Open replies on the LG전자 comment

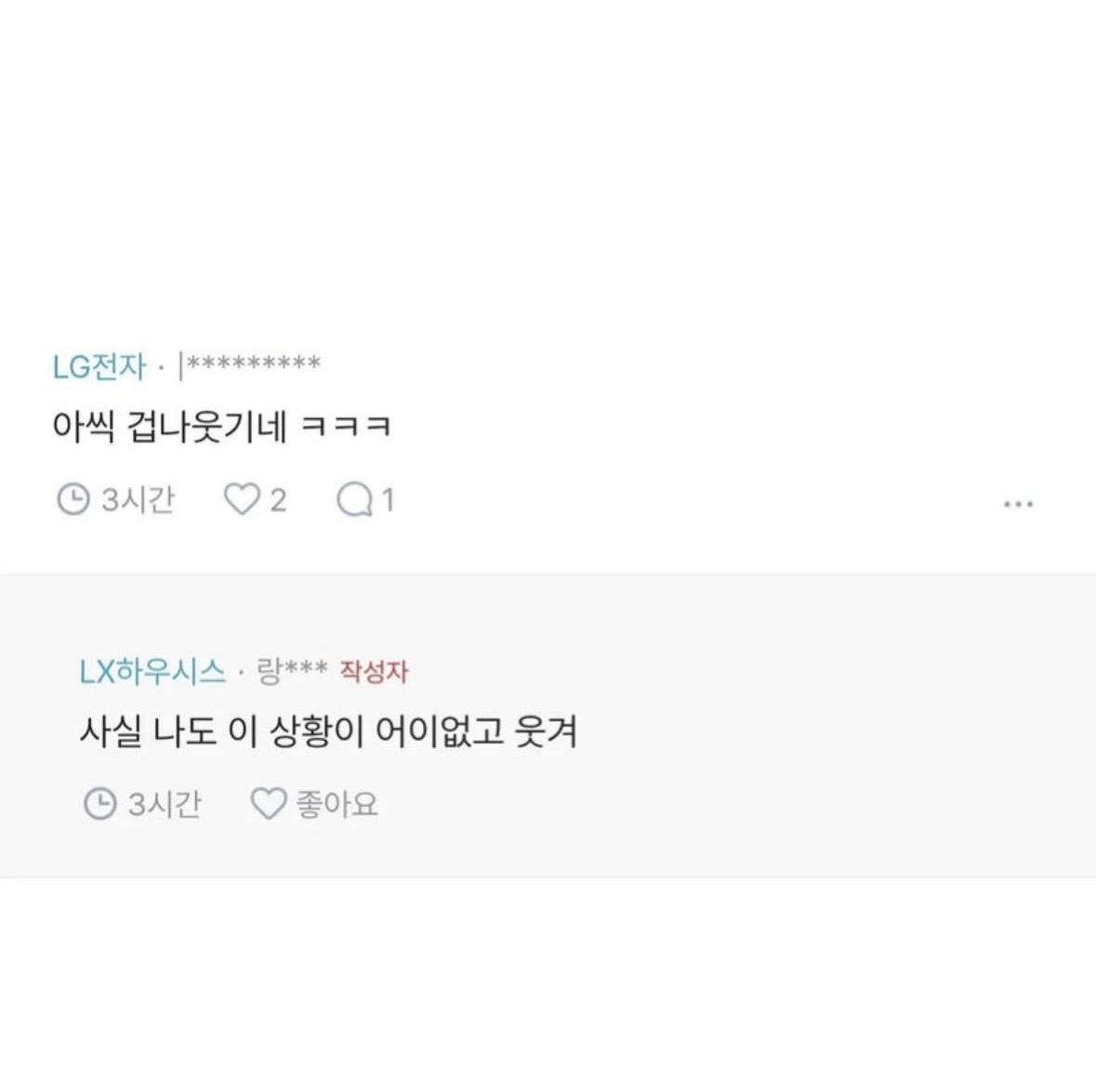coord(354,501)
